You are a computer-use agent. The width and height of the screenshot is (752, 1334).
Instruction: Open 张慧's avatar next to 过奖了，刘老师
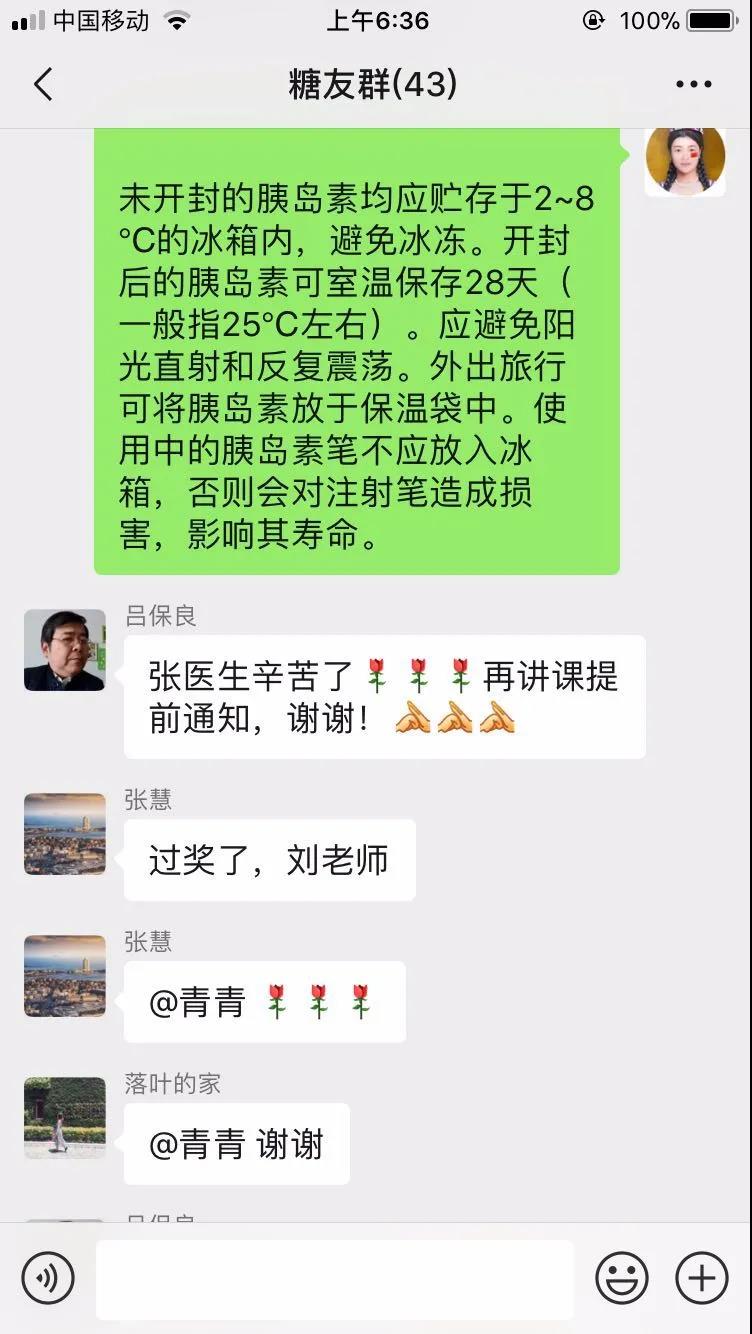pos(65,833)
